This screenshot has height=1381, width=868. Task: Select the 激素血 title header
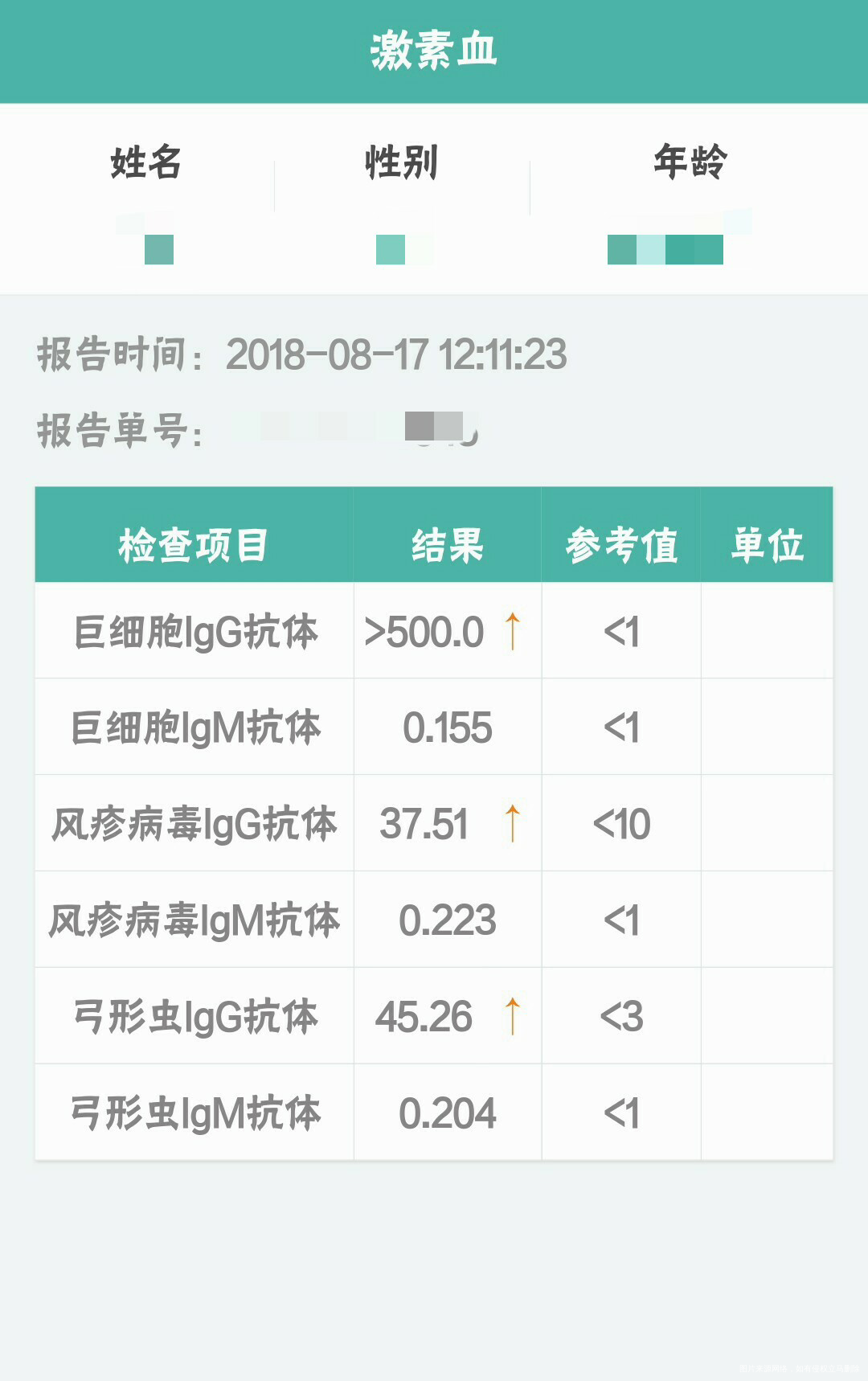(x=434, y=50)
